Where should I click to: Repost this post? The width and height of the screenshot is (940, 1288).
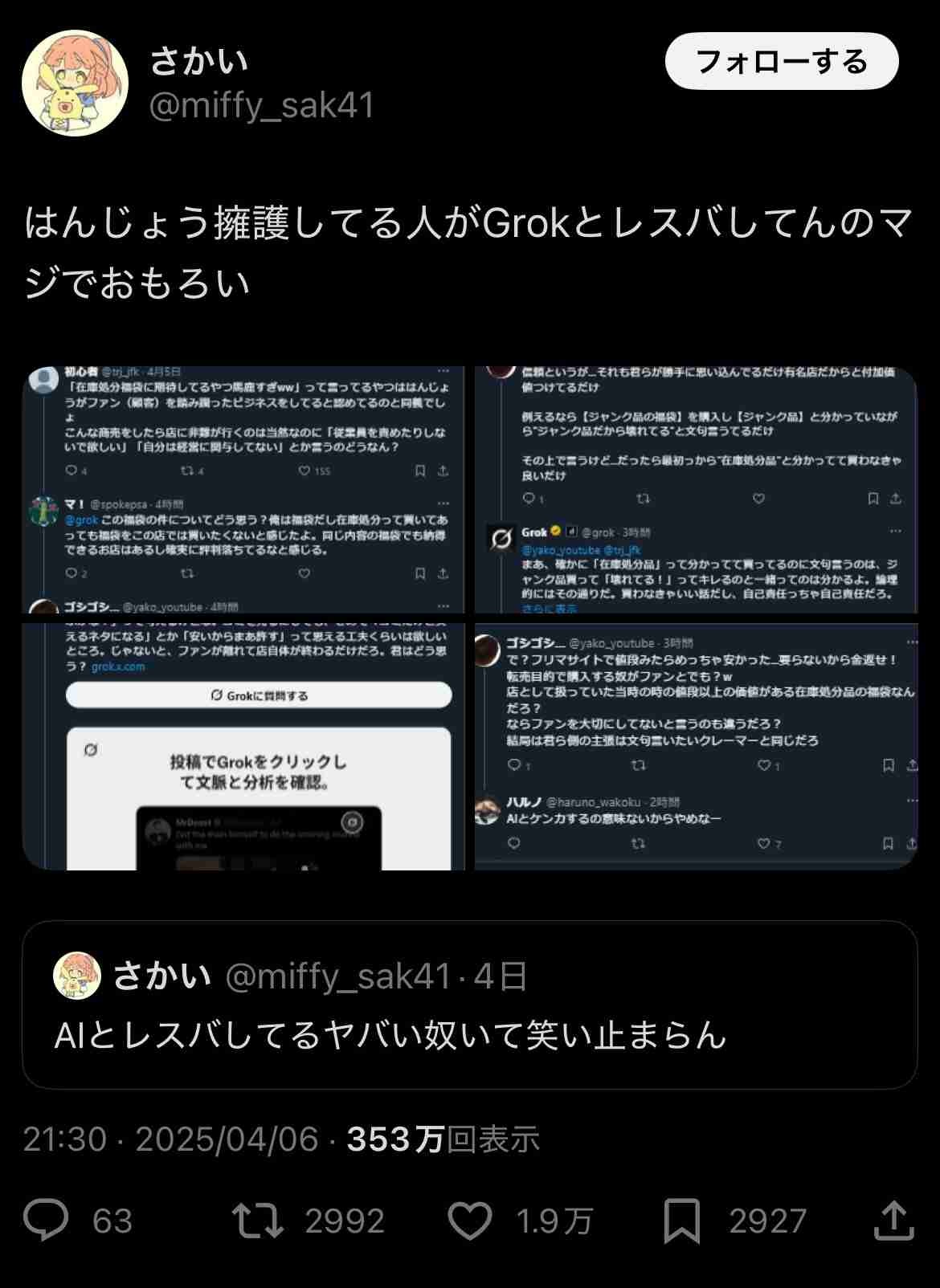pyautogui.click(x=257, y=1220)
